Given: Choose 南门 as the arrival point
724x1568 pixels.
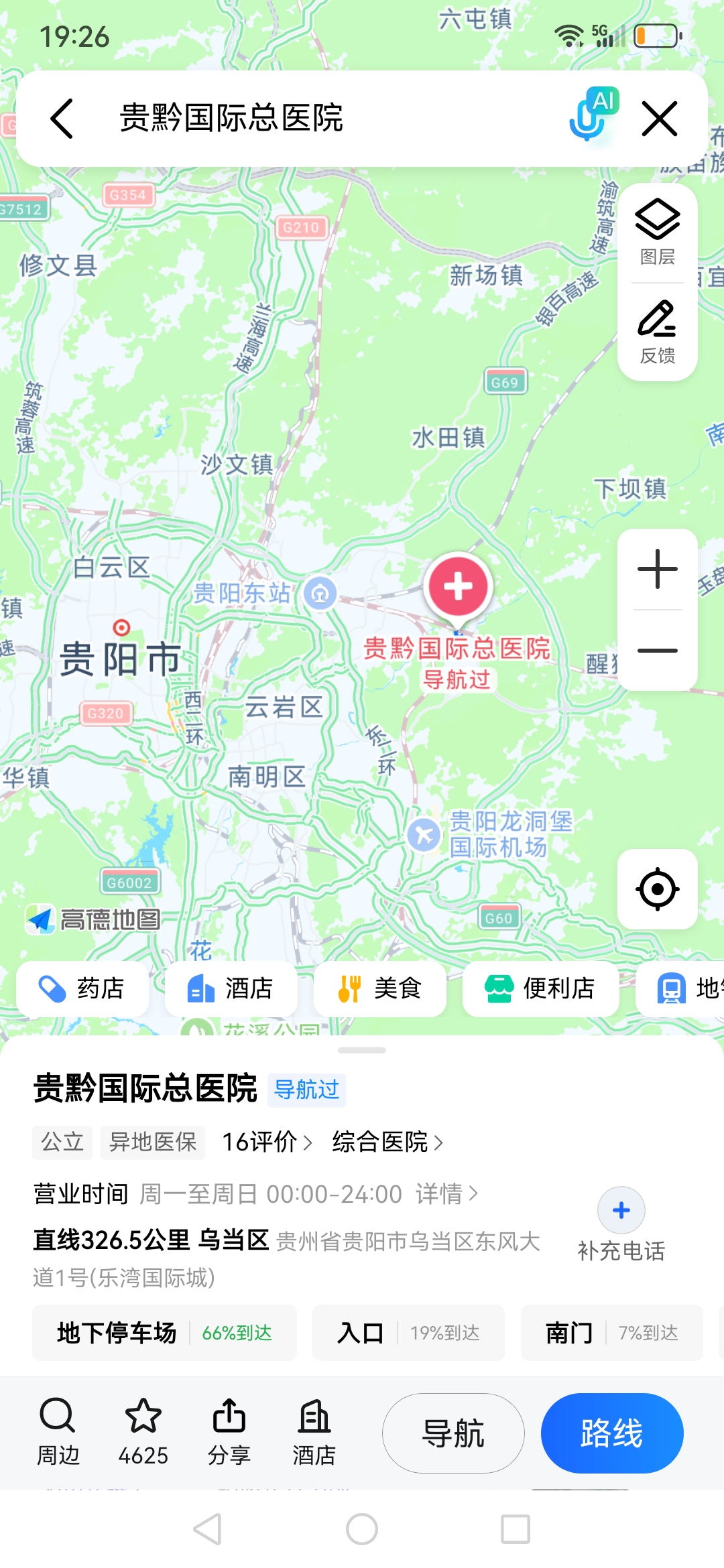Looking at the screenshot, I should (611, 1333).
